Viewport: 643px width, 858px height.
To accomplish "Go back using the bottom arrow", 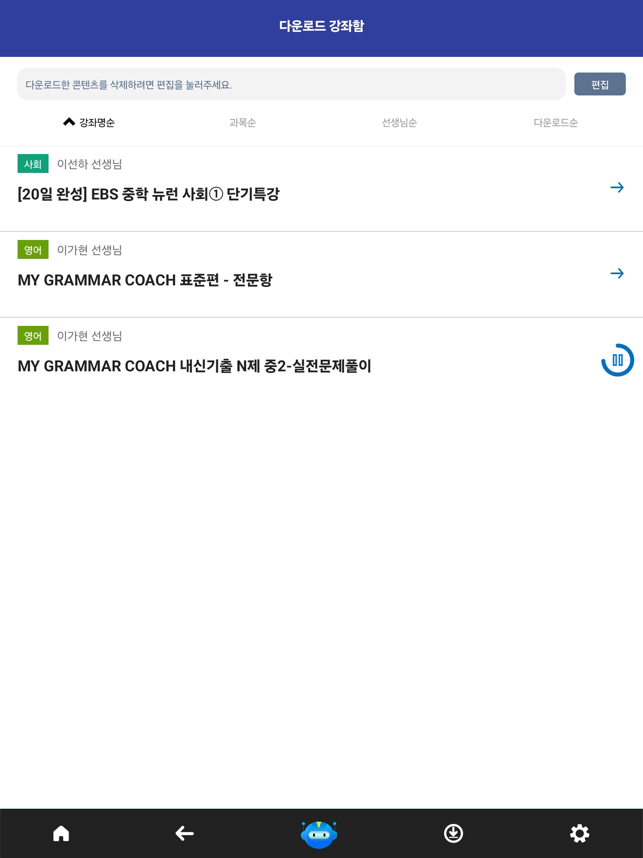I will click(184, 833).
